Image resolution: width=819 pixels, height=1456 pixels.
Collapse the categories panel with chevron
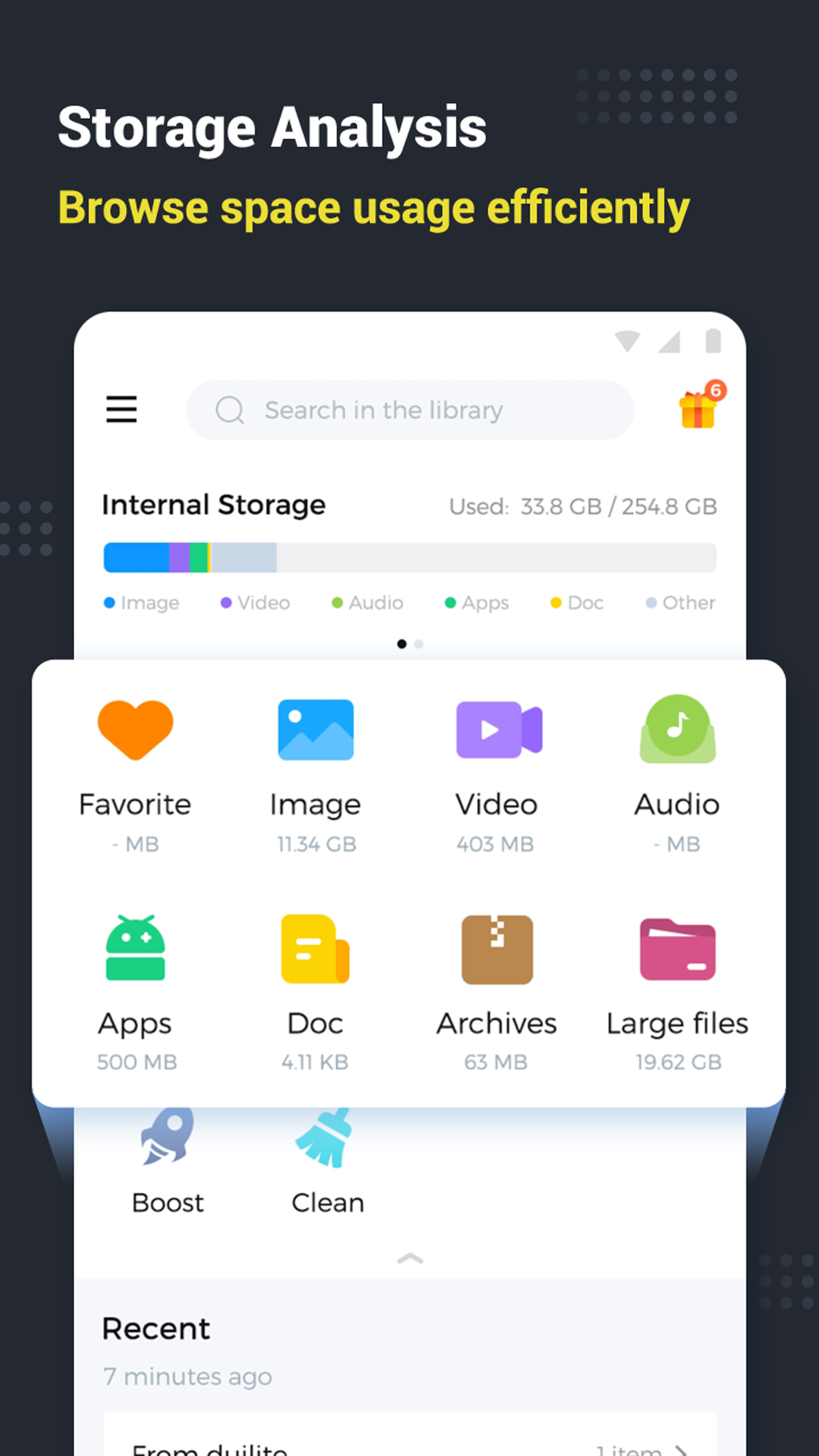(409, 1259)
